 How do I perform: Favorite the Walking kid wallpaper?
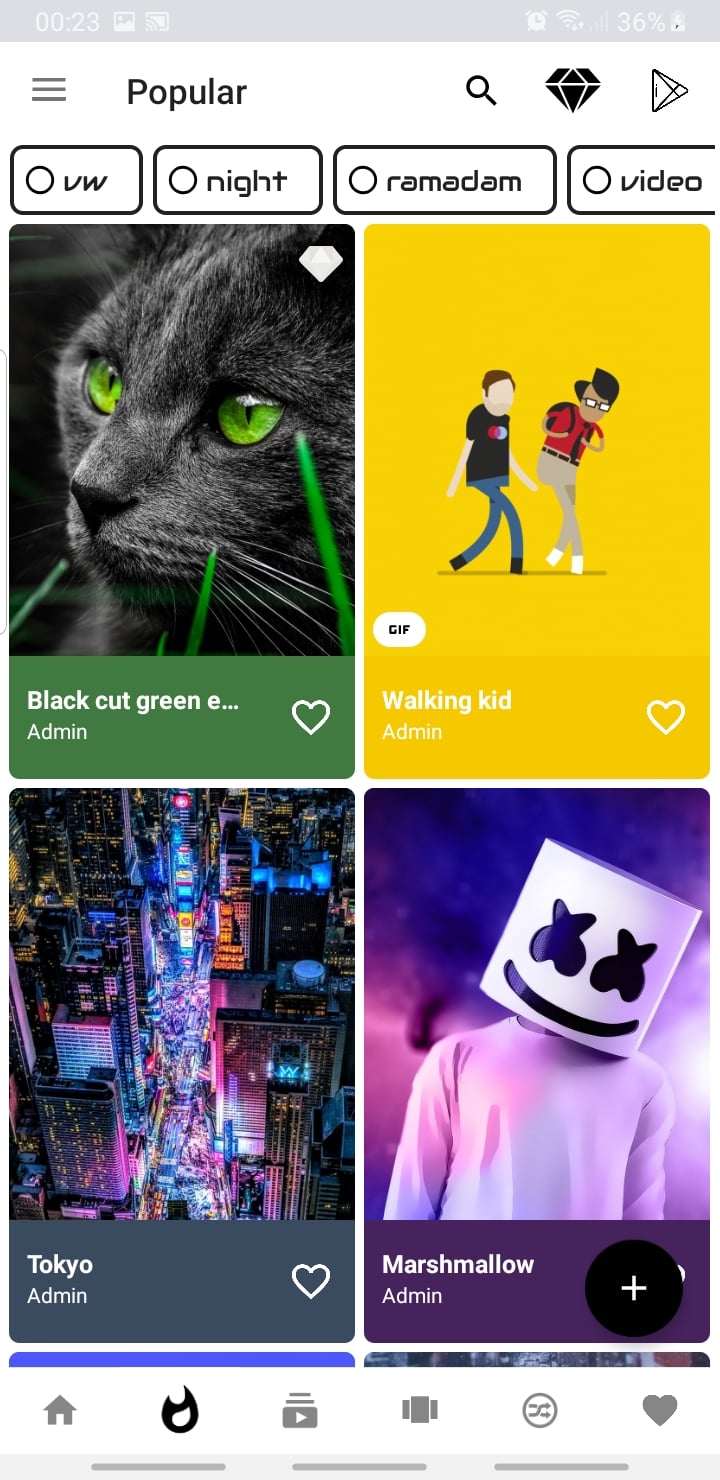point(665,716)
